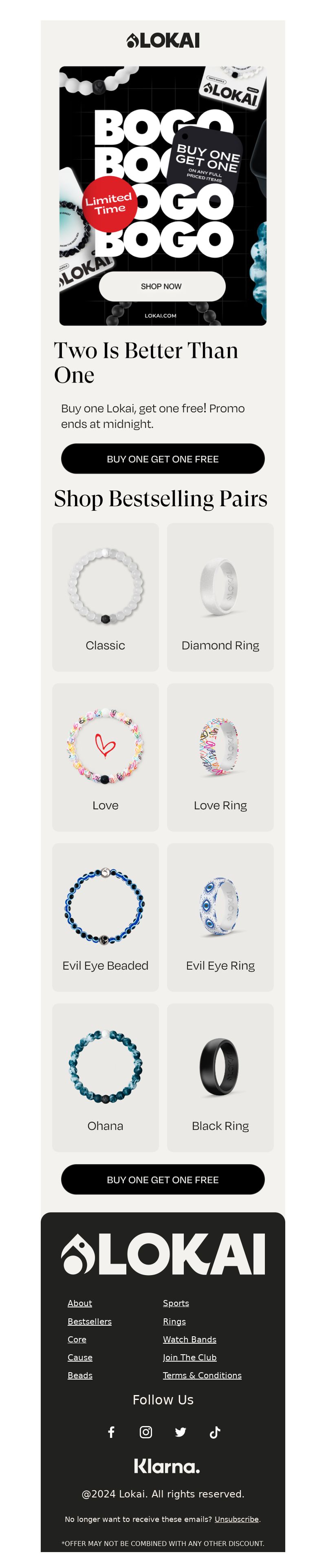Viewport: 326px width, 1568px height.
Task: Open the Twitter icon
Action: coord(180,1432)
